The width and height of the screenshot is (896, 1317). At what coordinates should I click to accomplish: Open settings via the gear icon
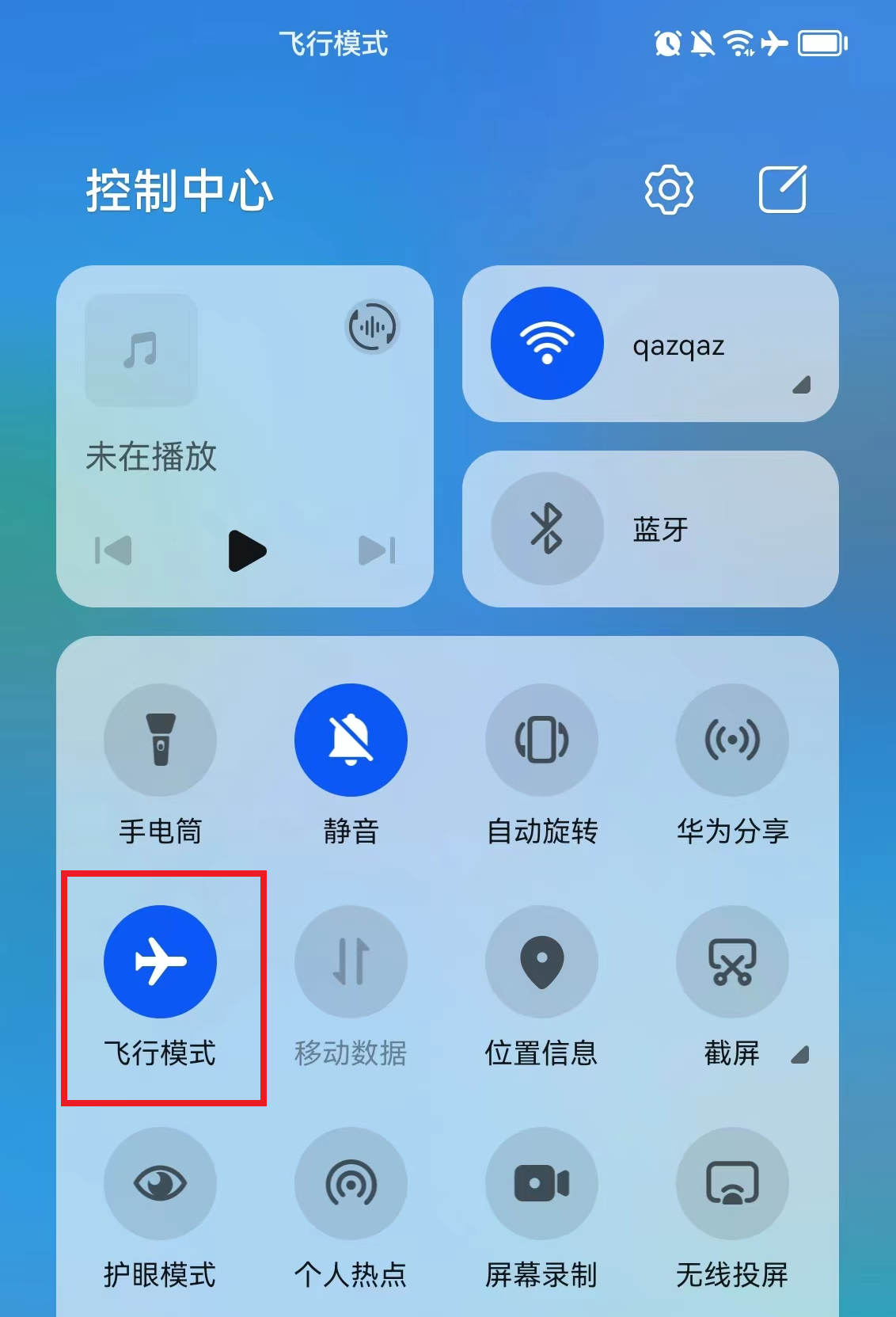669,189
